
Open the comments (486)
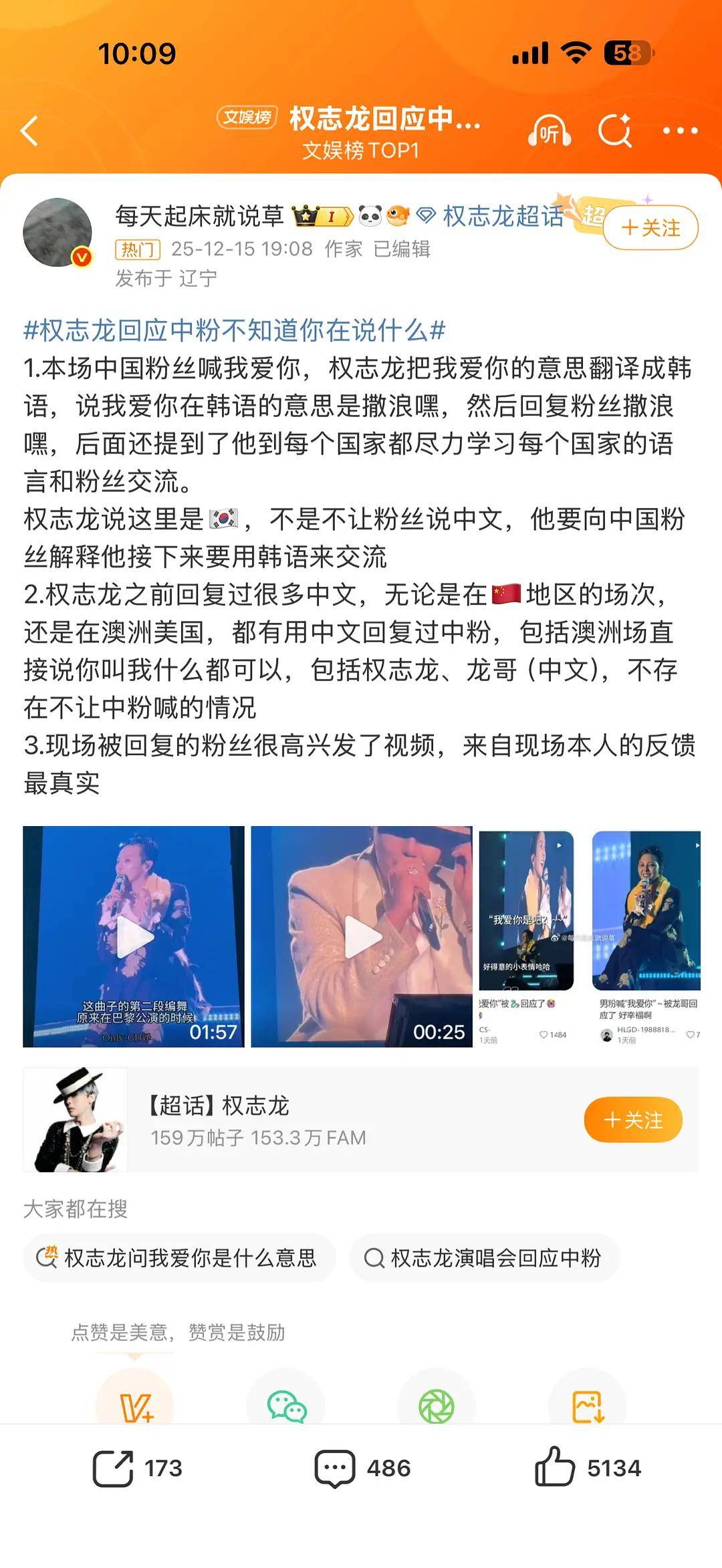[x=362, y=1468]
